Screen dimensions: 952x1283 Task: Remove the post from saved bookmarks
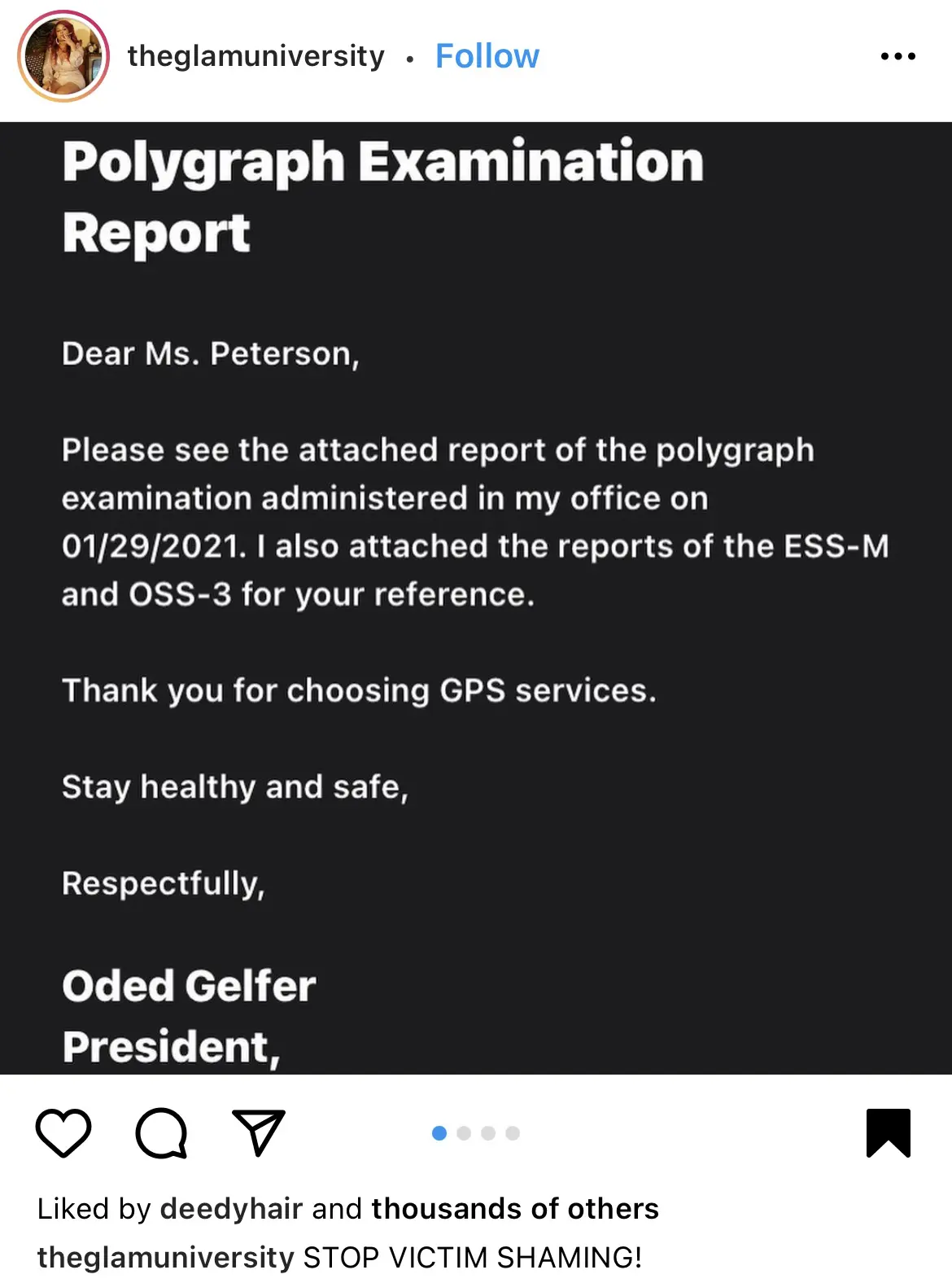(889, 1132)
